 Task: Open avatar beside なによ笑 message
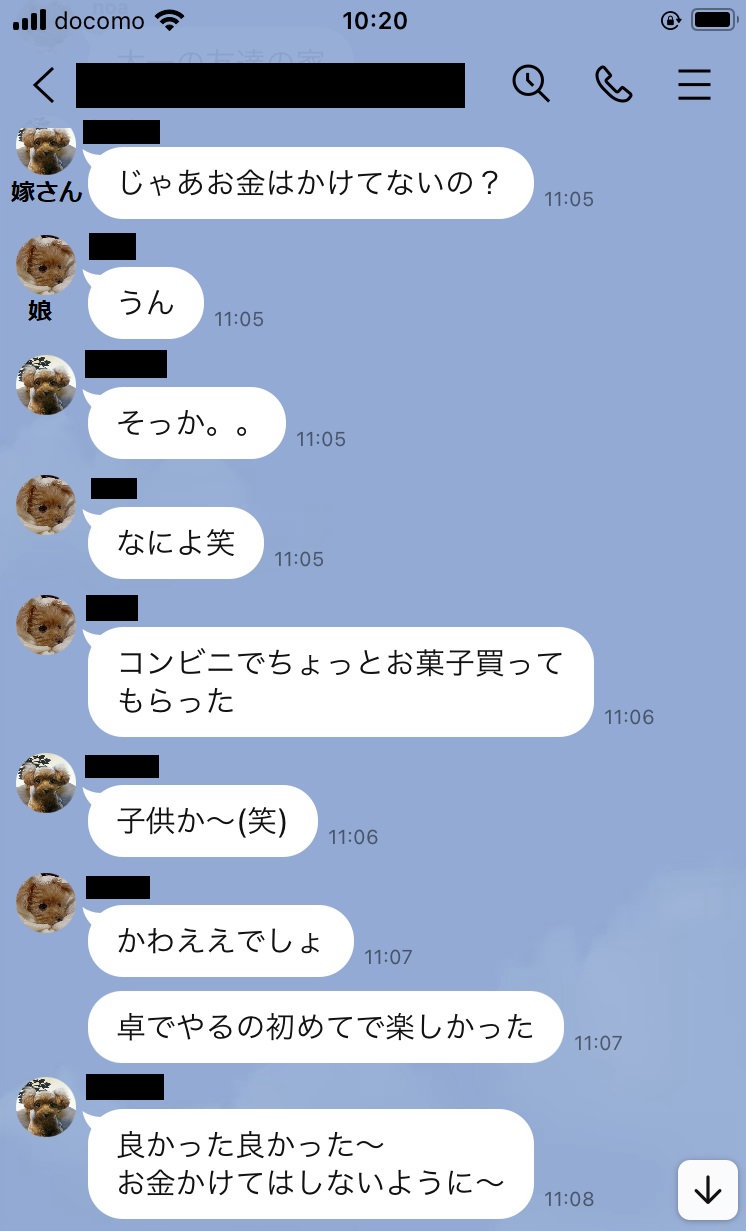pyautogui.click(x=46, y=505)
